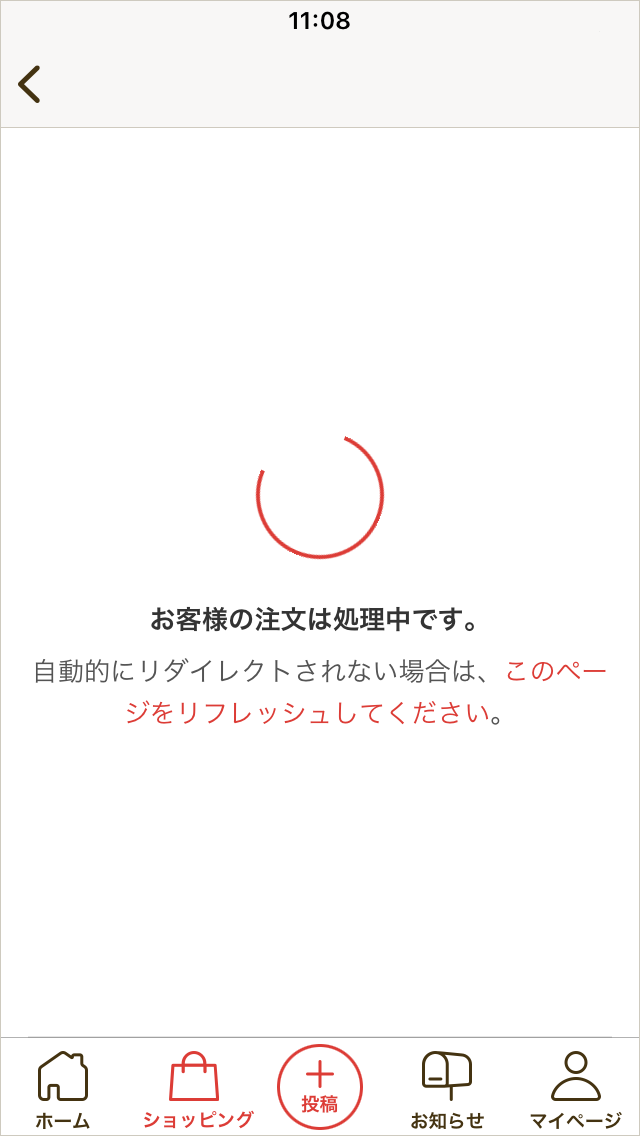Screen dimensions: 640x1136
Task: Open the ショッピング tab
Action: 197,1089
